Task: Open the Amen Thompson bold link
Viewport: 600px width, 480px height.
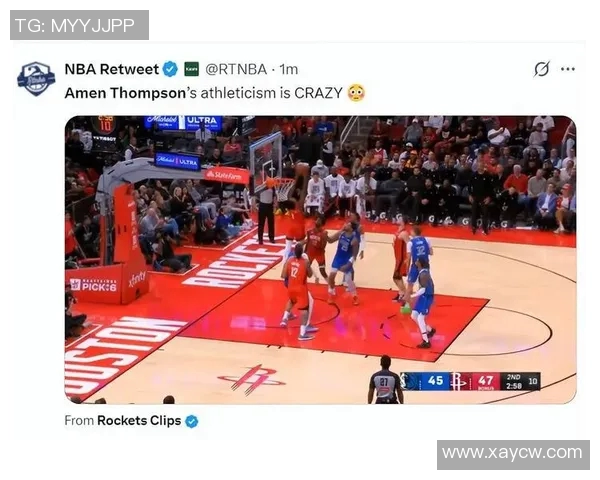Action: pos(125,92)
